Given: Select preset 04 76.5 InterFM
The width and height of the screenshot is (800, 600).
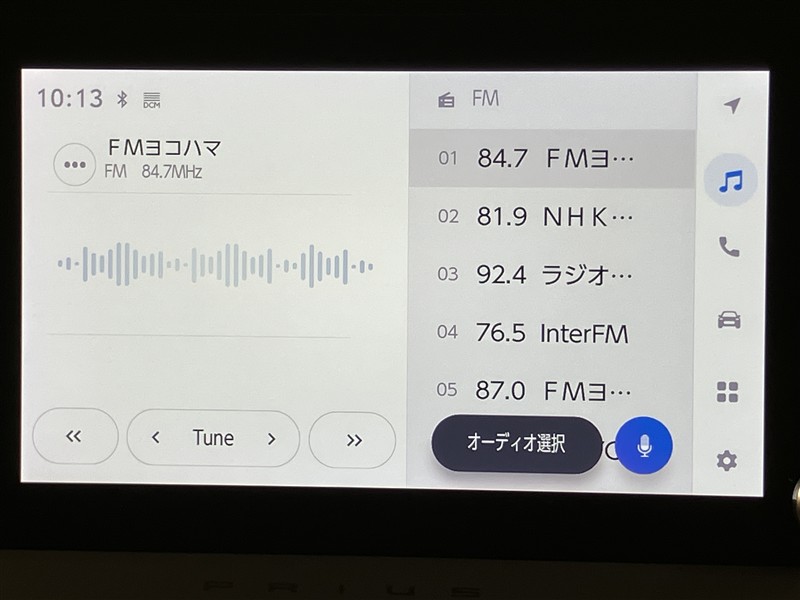Looking at the screenshot, I should click(x=550, y=333).
